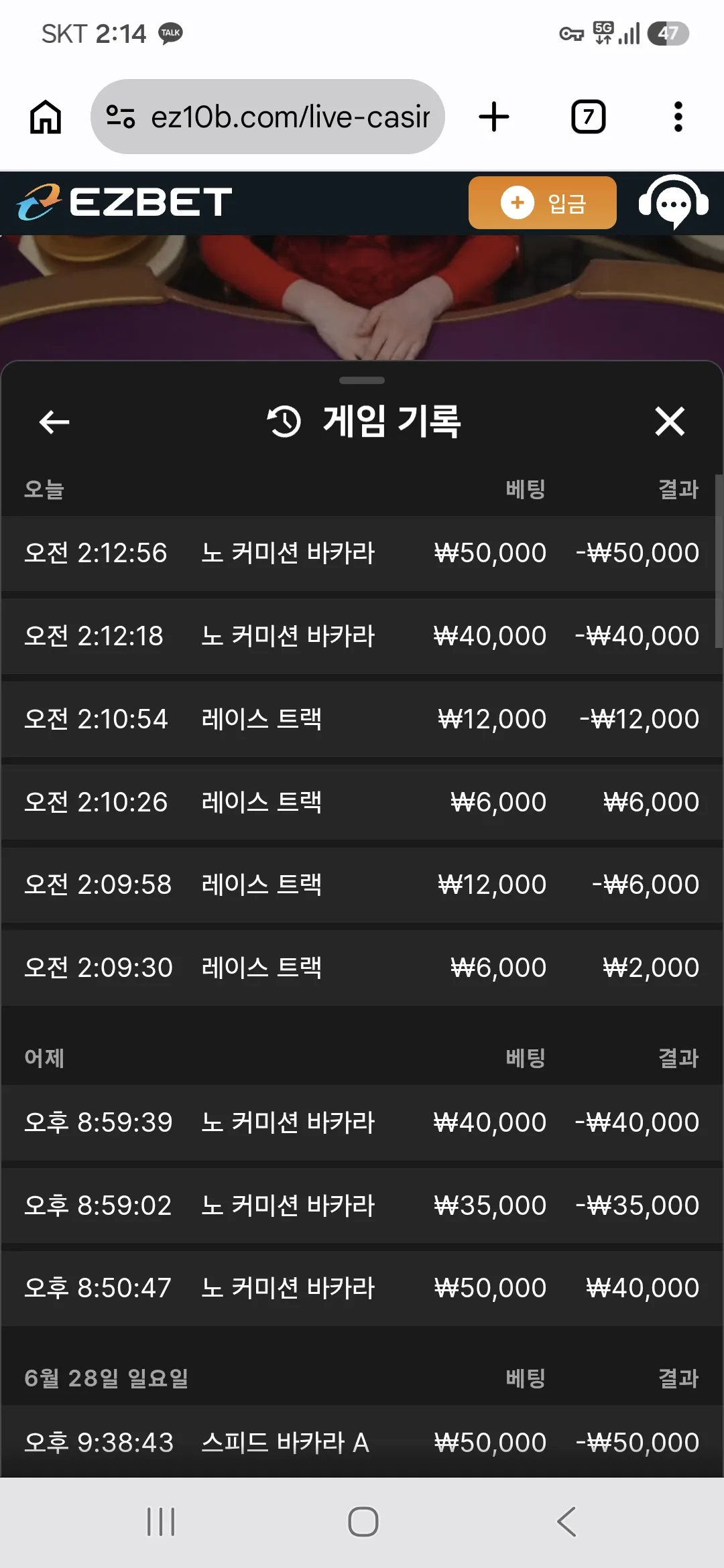Open the recent apps view
This screenshot has height=1568, width=724.
(x=161, y=1522)
